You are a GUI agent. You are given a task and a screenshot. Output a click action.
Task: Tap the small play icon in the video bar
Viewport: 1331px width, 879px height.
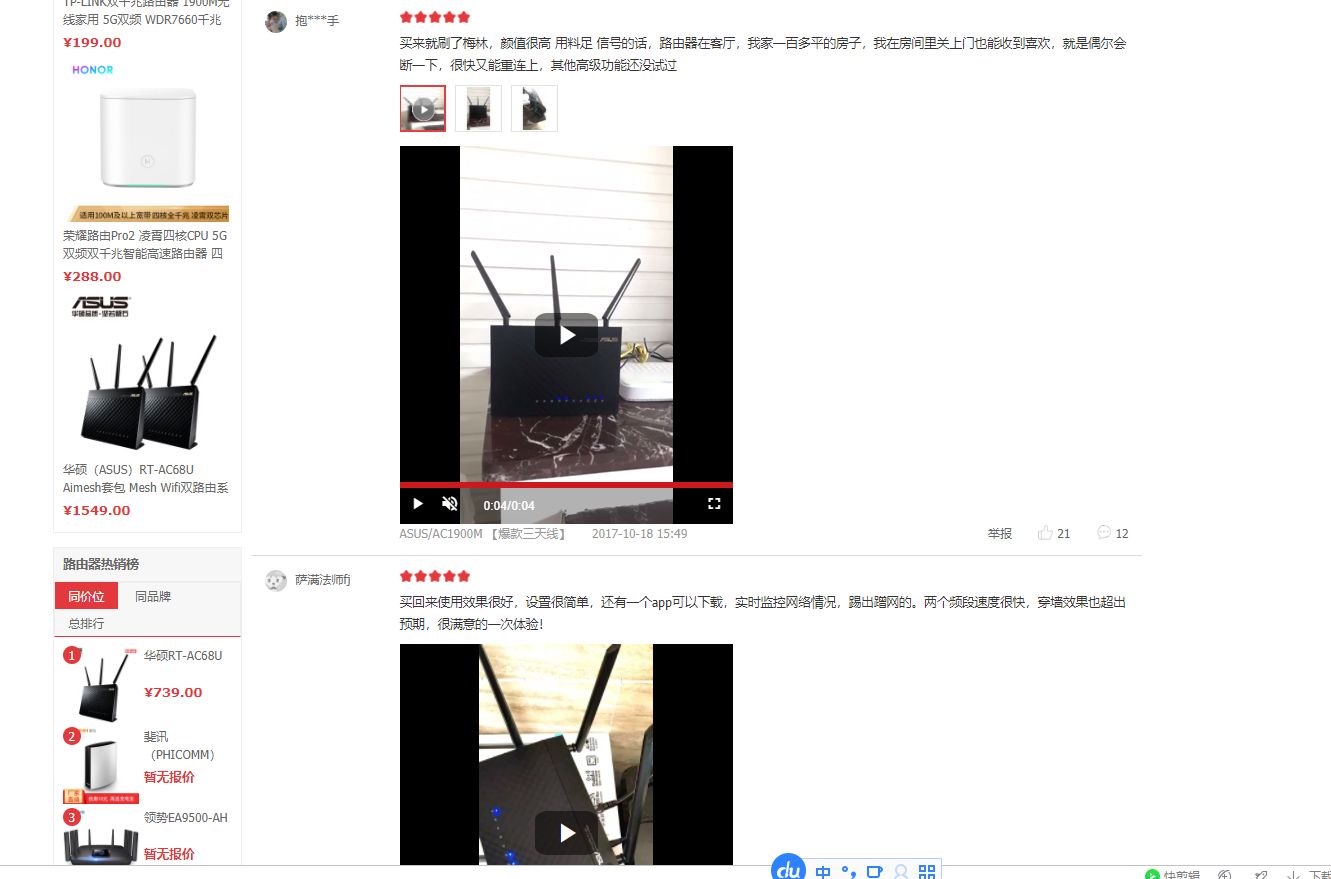click(x=418, y=504)
